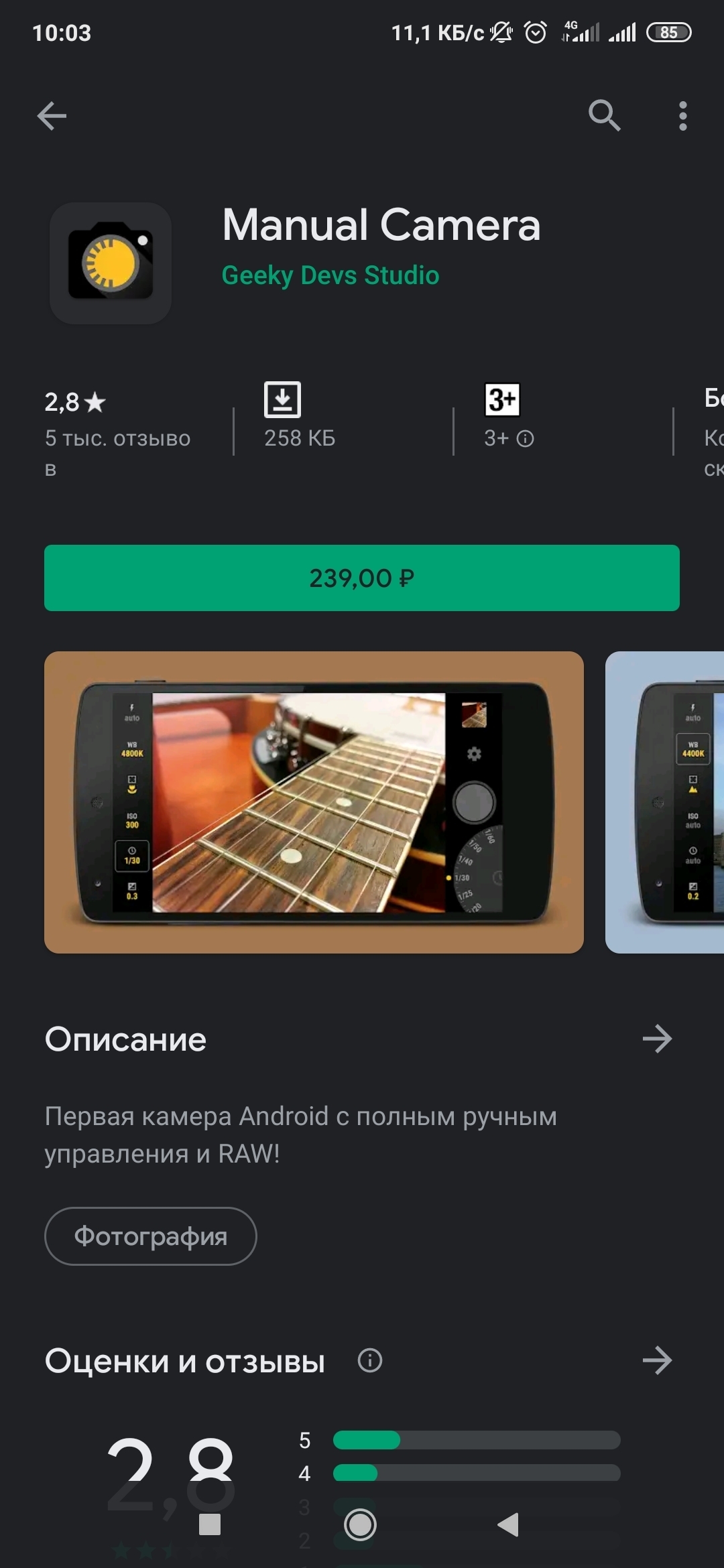This screenshot has height=1568, width=724.
Task: Tap the system back triangle
Action: tap(509, 1525)
